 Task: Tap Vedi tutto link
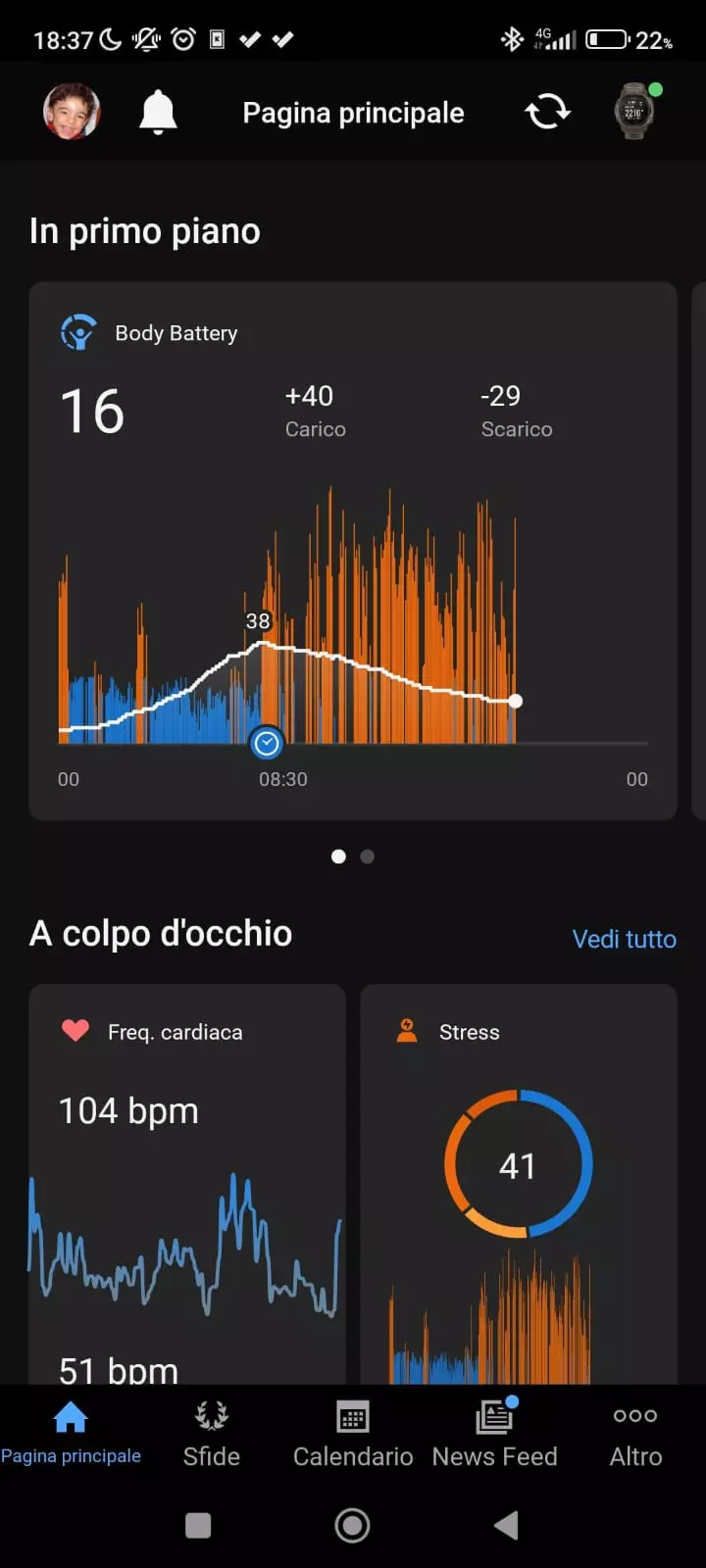pos(624,939)
